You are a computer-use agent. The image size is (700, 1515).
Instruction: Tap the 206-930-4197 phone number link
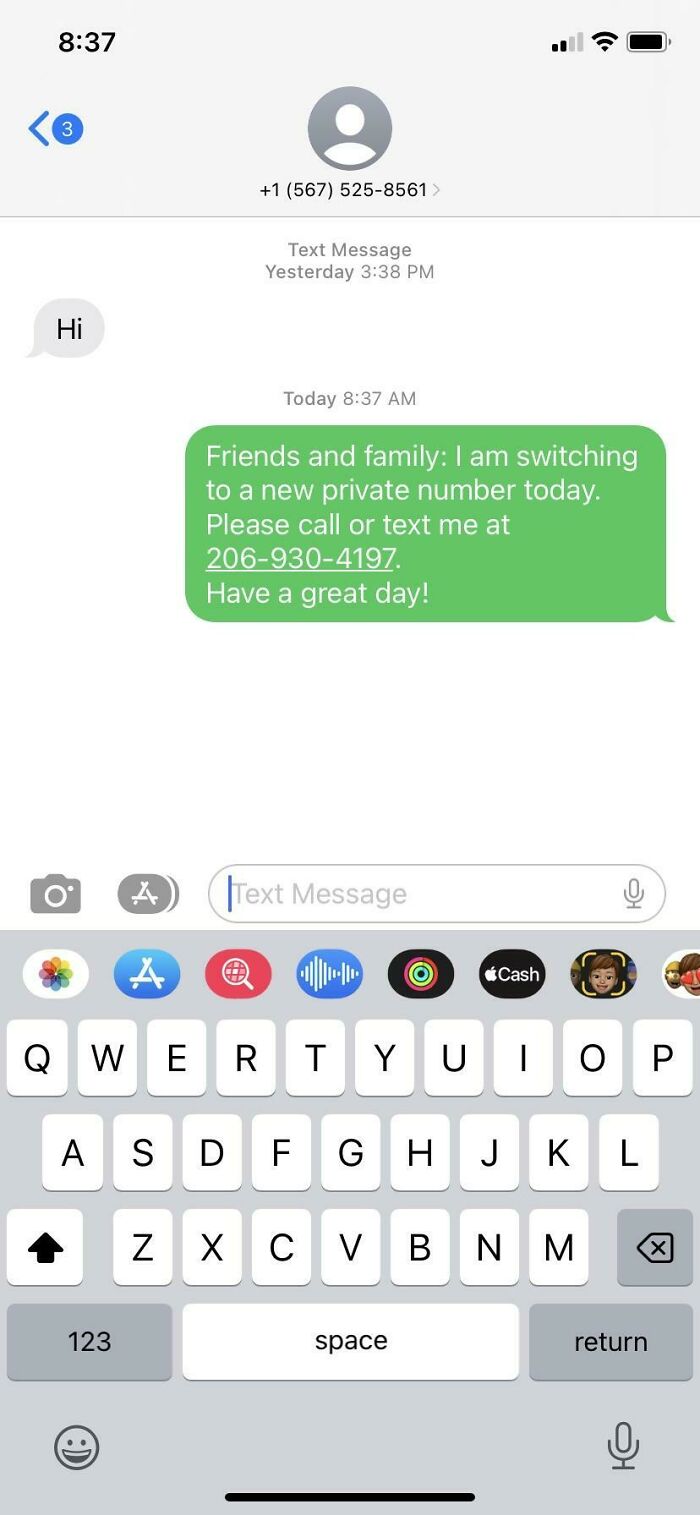(301, 558)
